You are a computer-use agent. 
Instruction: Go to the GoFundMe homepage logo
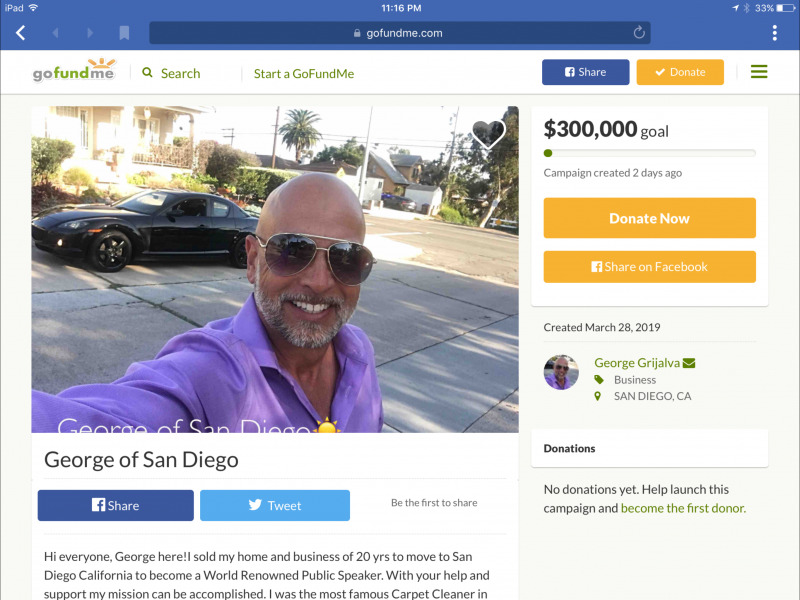pyautogui.click(x=74, y=72)
